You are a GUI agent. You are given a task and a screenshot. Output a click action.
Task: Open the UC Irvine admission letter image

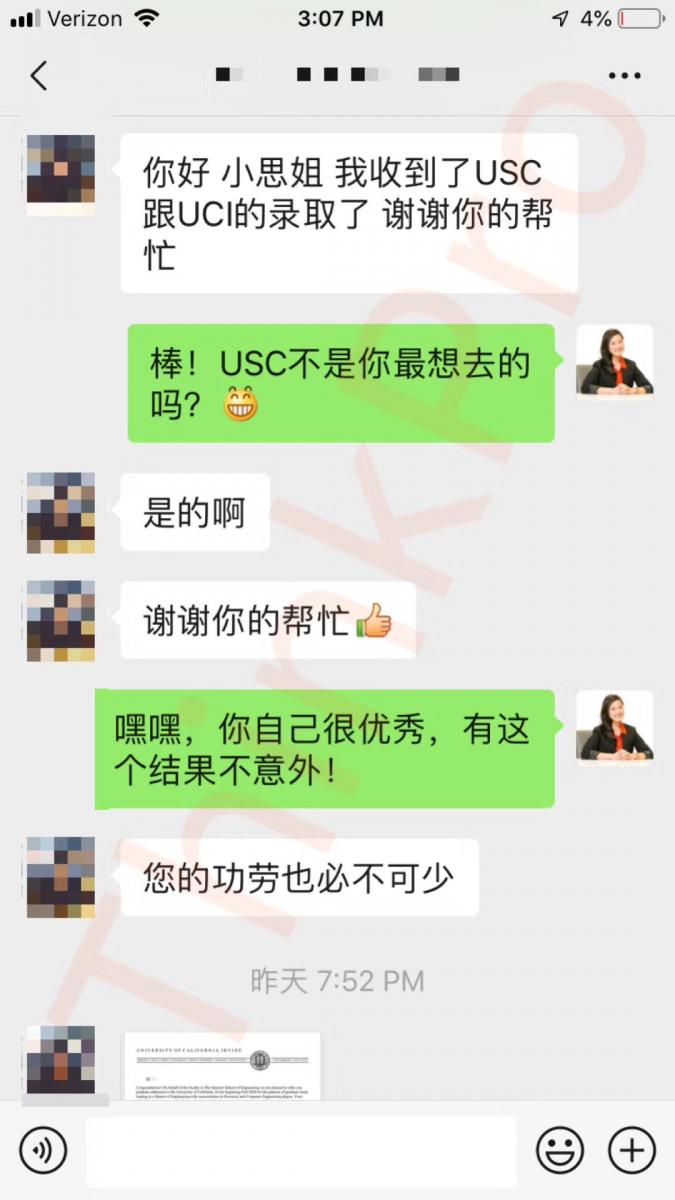point(222,1066)
